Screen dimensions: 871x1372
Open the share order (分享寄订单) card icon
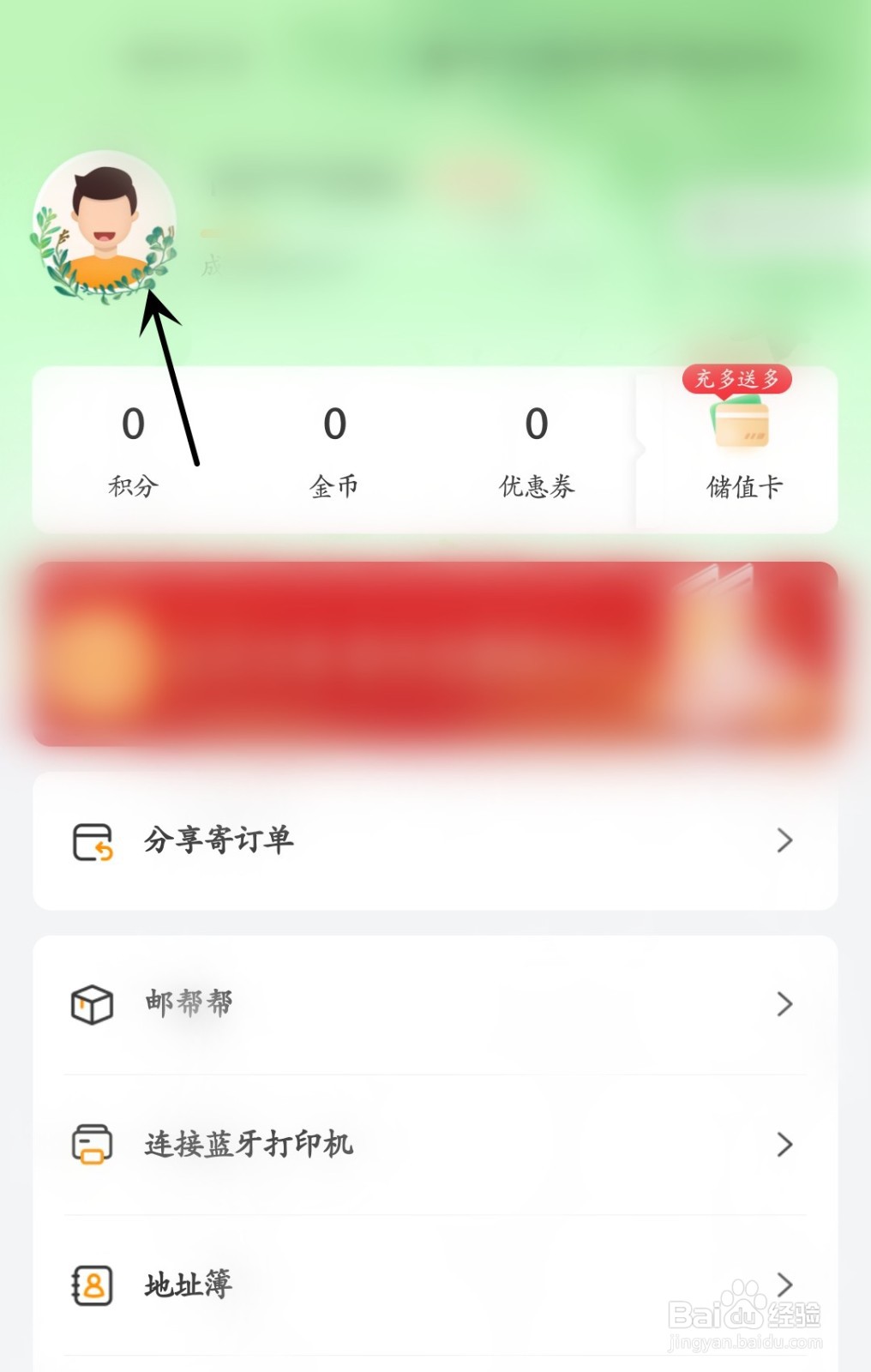point(93,840)
